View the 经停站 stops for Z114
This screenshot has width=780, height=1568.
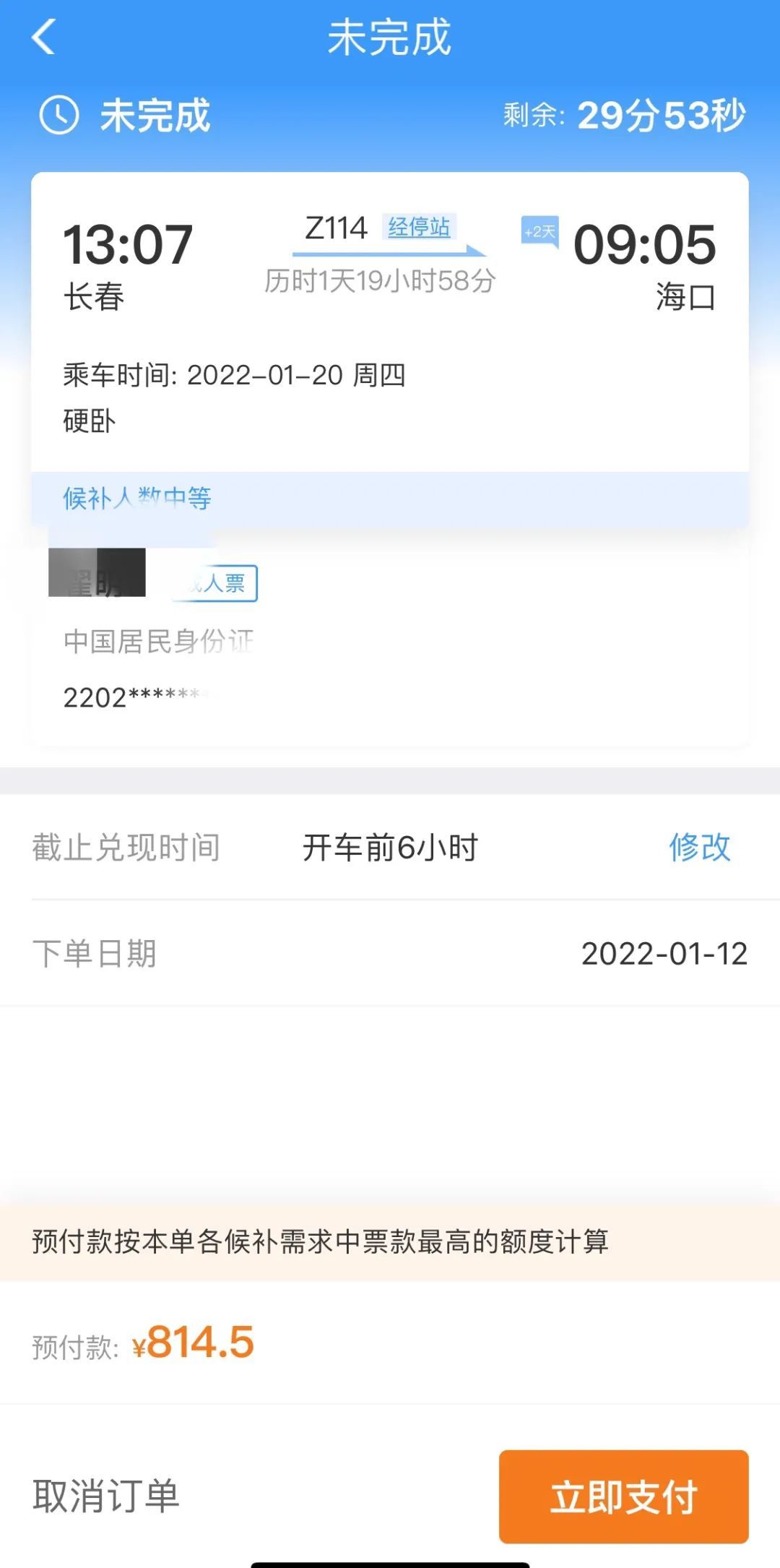point(419,228)
